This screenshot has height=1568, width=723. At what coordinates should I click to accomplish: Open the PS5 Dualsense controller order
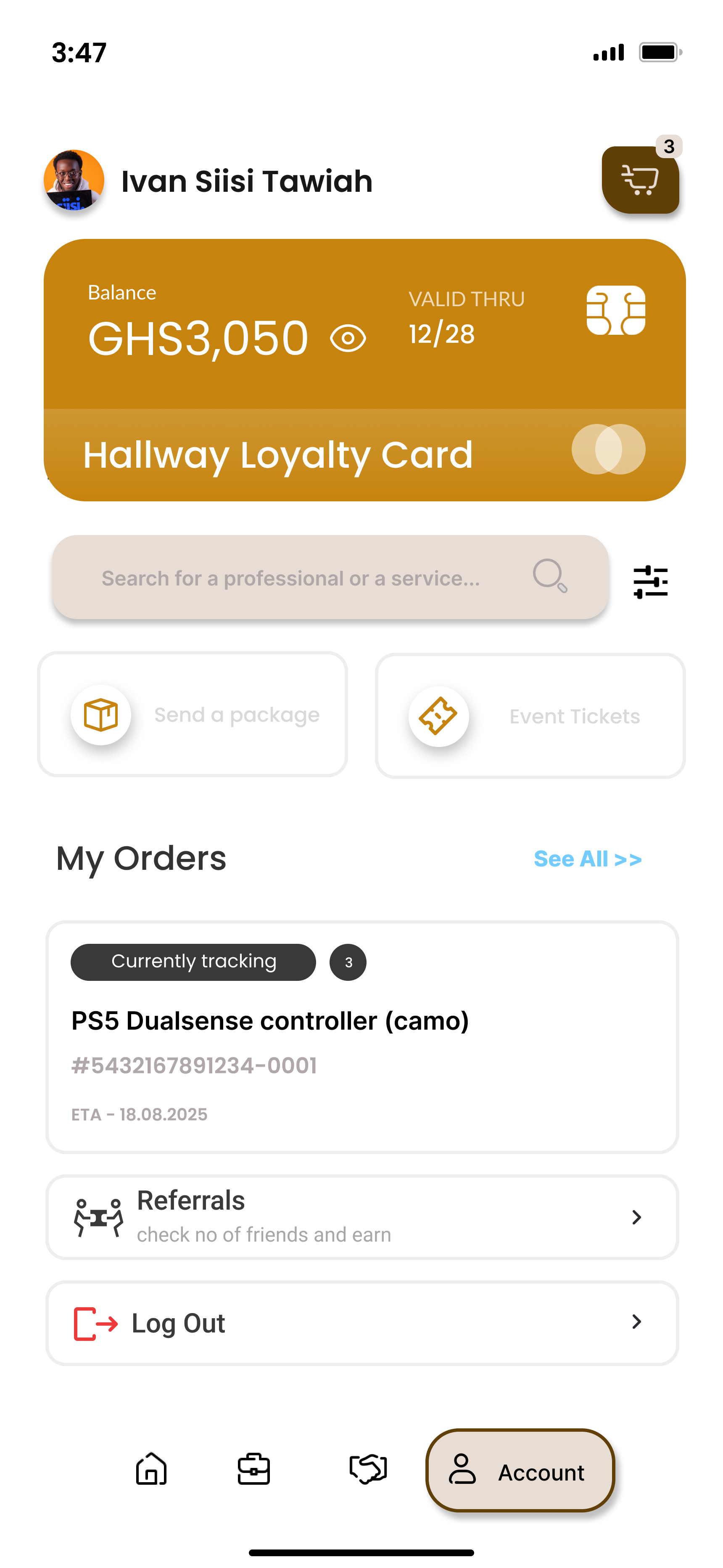(361, 1036)
